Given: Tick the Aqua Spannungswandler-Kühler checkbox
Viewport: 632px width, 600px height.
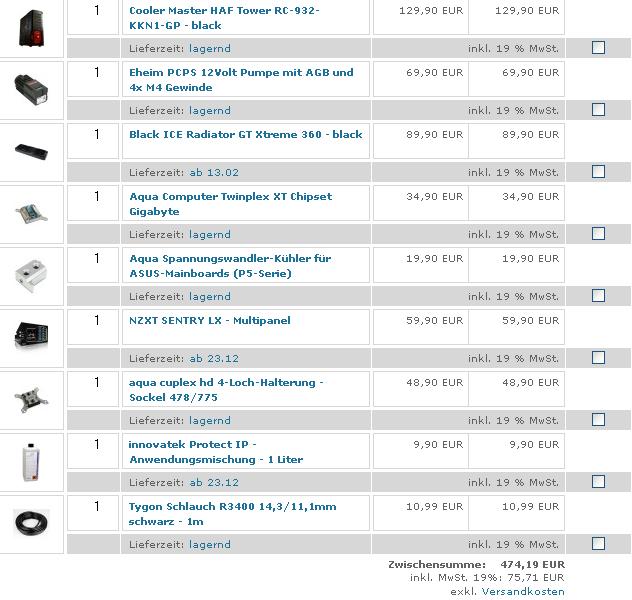Looking at the screenshot, I should pos(598,295).
